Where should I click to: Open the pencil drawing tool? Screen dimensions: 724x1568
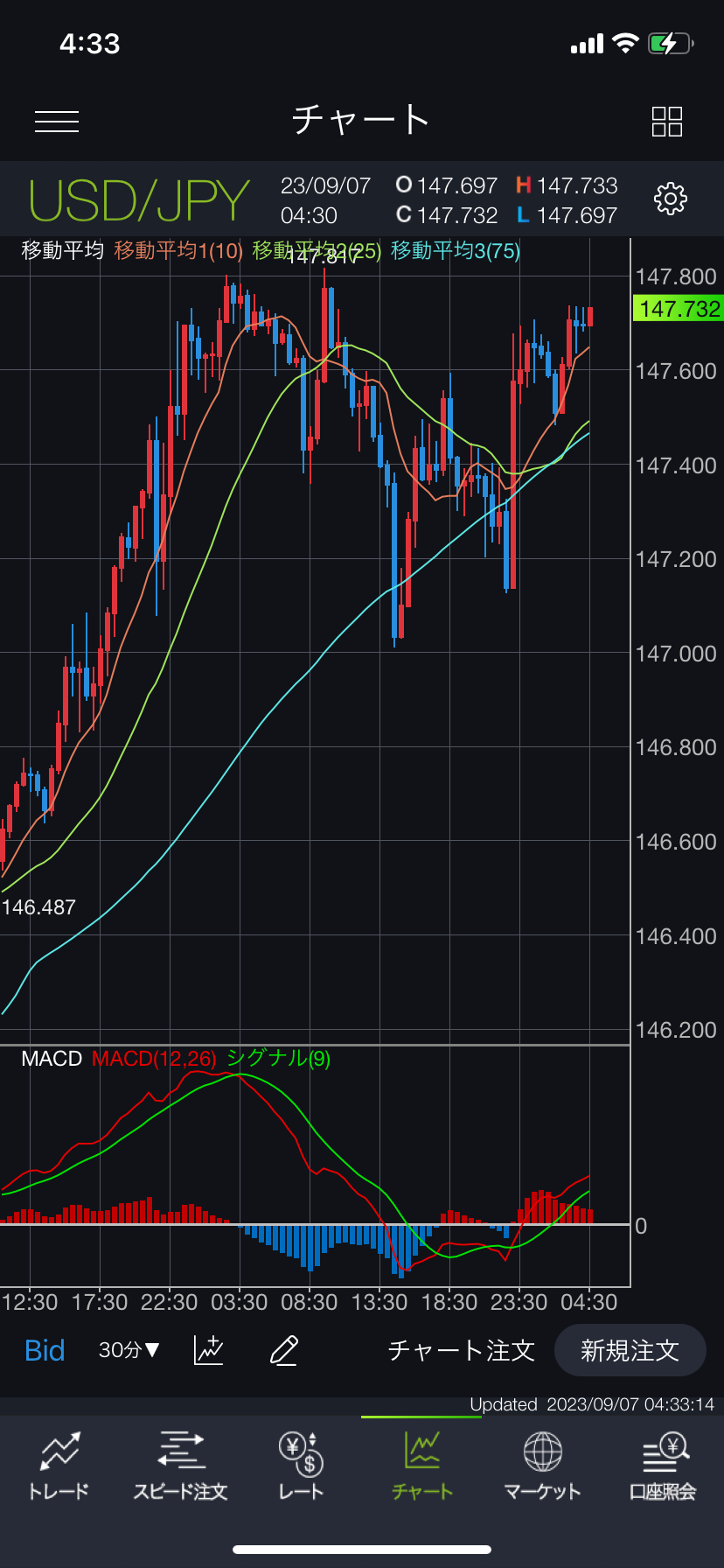pos(284,1350)
